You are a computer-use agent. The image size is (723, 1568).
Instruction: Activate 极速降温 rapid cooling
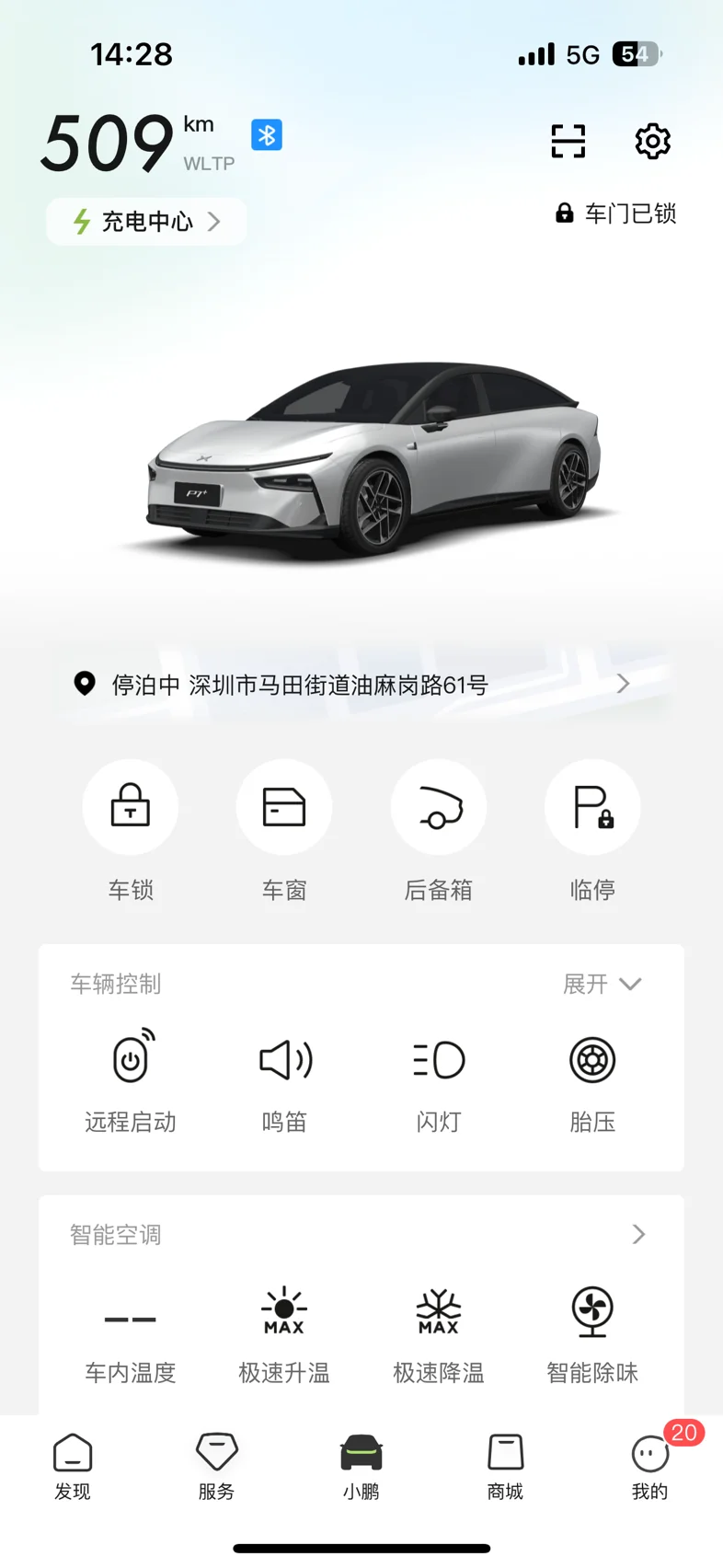439,1334
